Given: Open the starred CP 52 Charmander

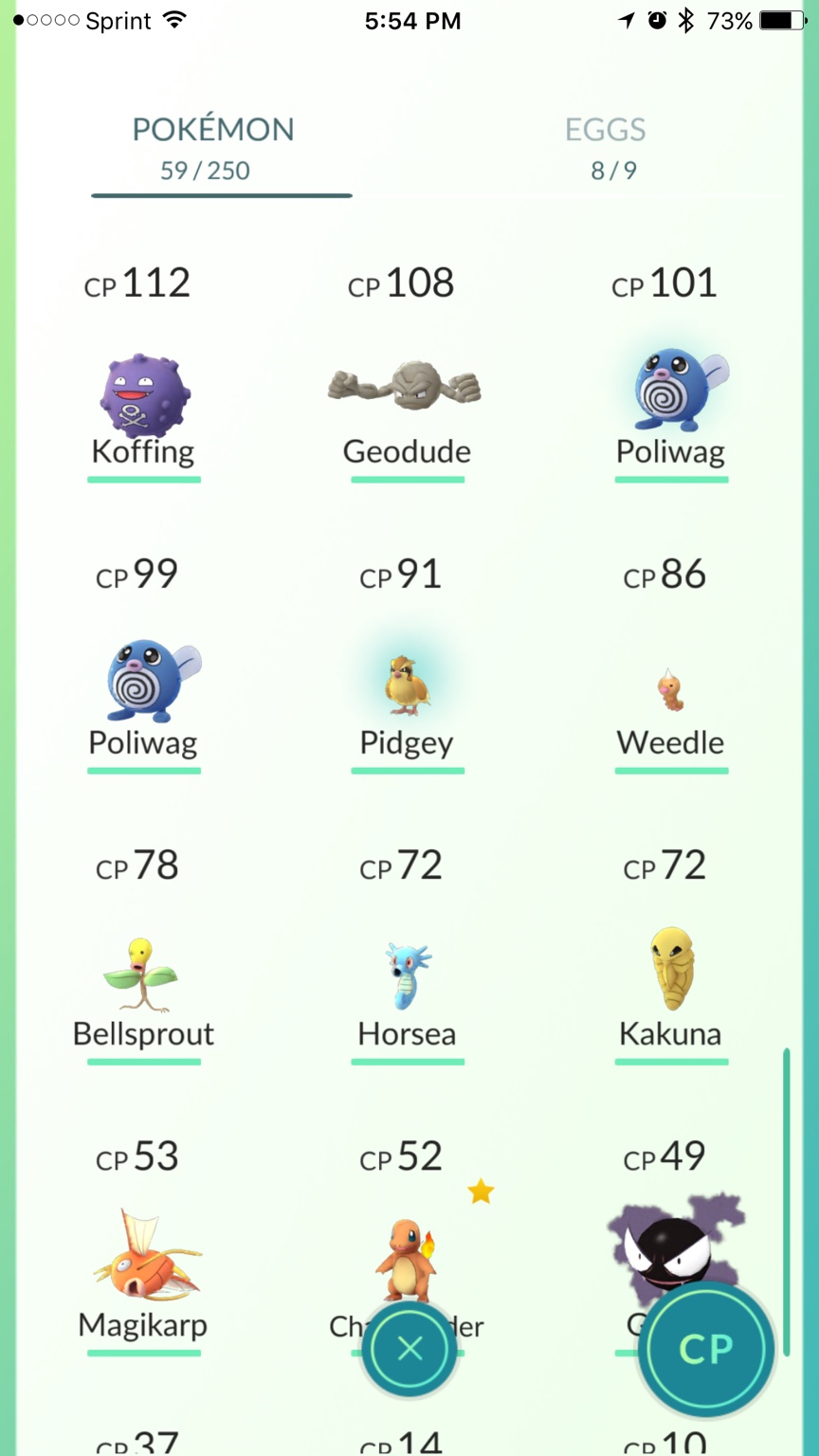Looking at the screenshot, I should [x=406, y=1251].
